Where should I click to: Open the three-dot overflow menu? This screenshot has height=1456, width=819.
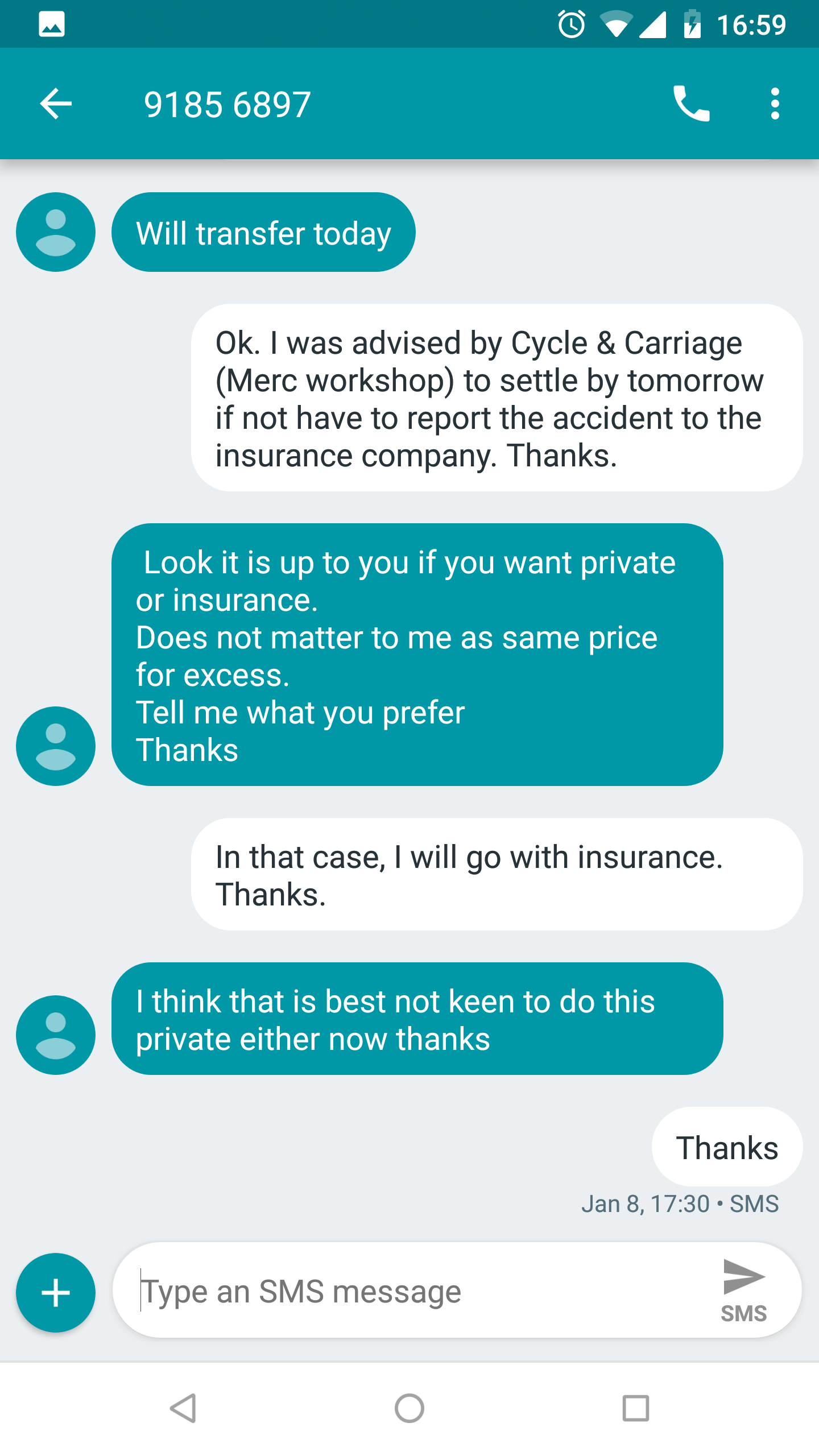tap(774, 104)
